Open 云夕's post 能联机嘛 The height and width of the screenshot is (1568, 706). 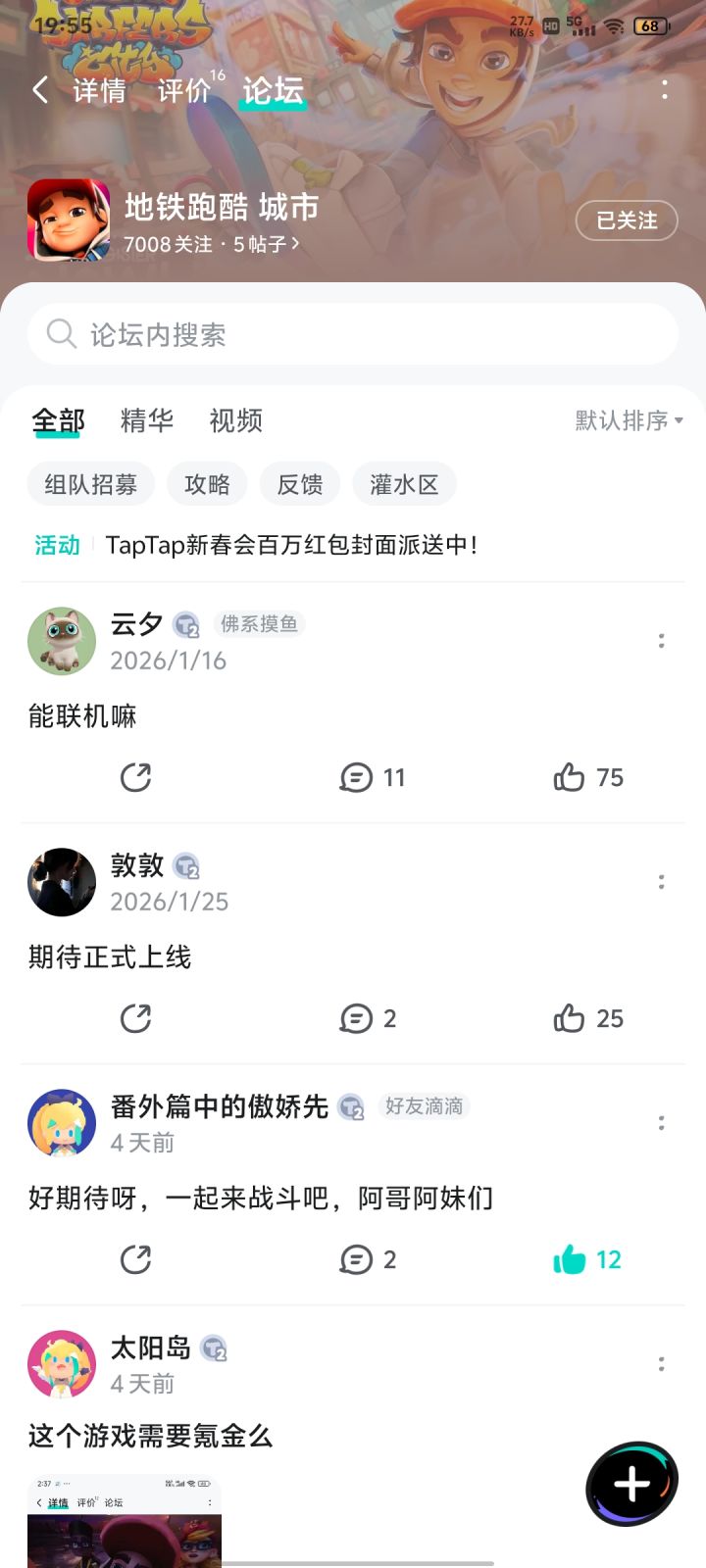82,716
